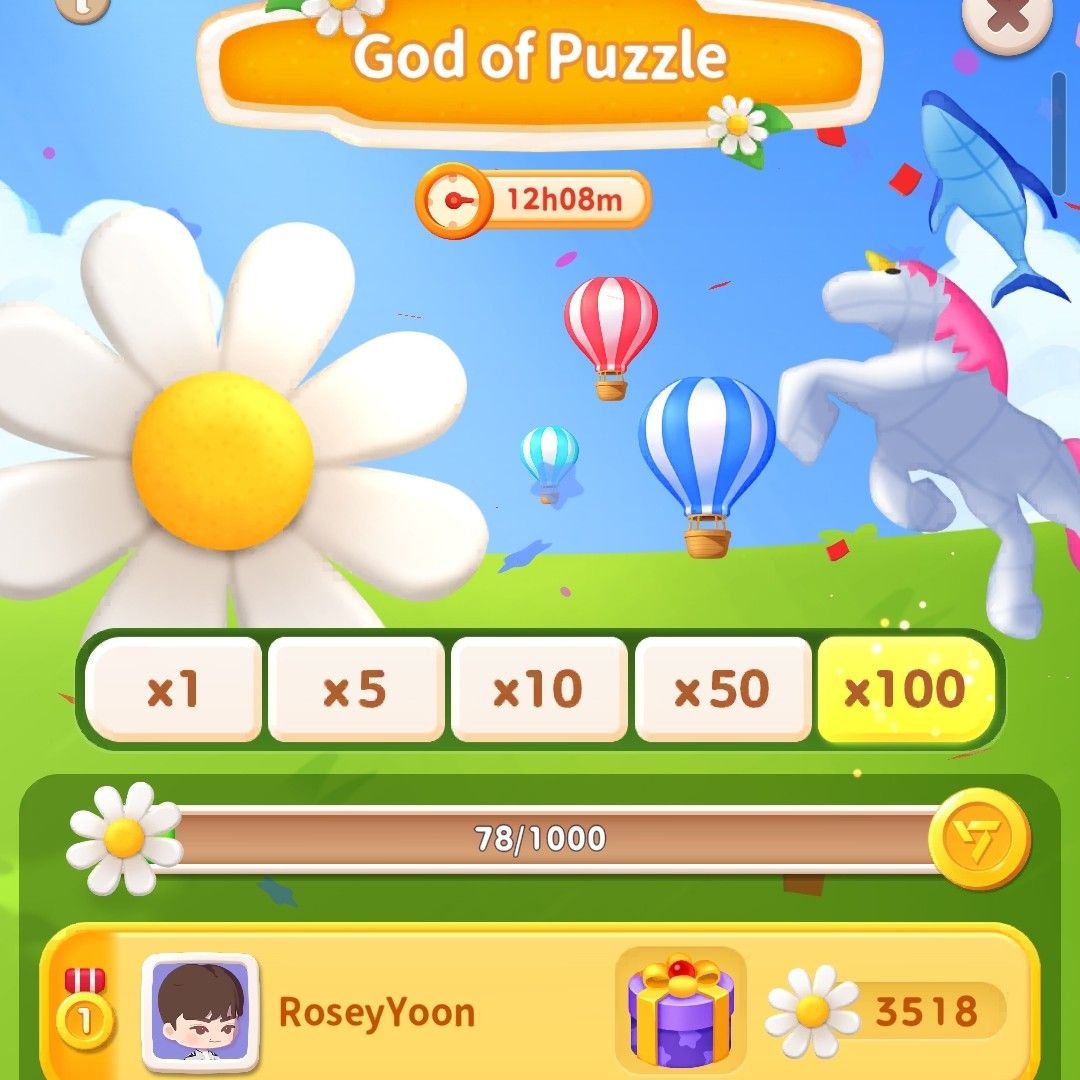This screenshot has width=1080, height=1080.
Task: View the gold coin reward
Action: pos(978,838)
